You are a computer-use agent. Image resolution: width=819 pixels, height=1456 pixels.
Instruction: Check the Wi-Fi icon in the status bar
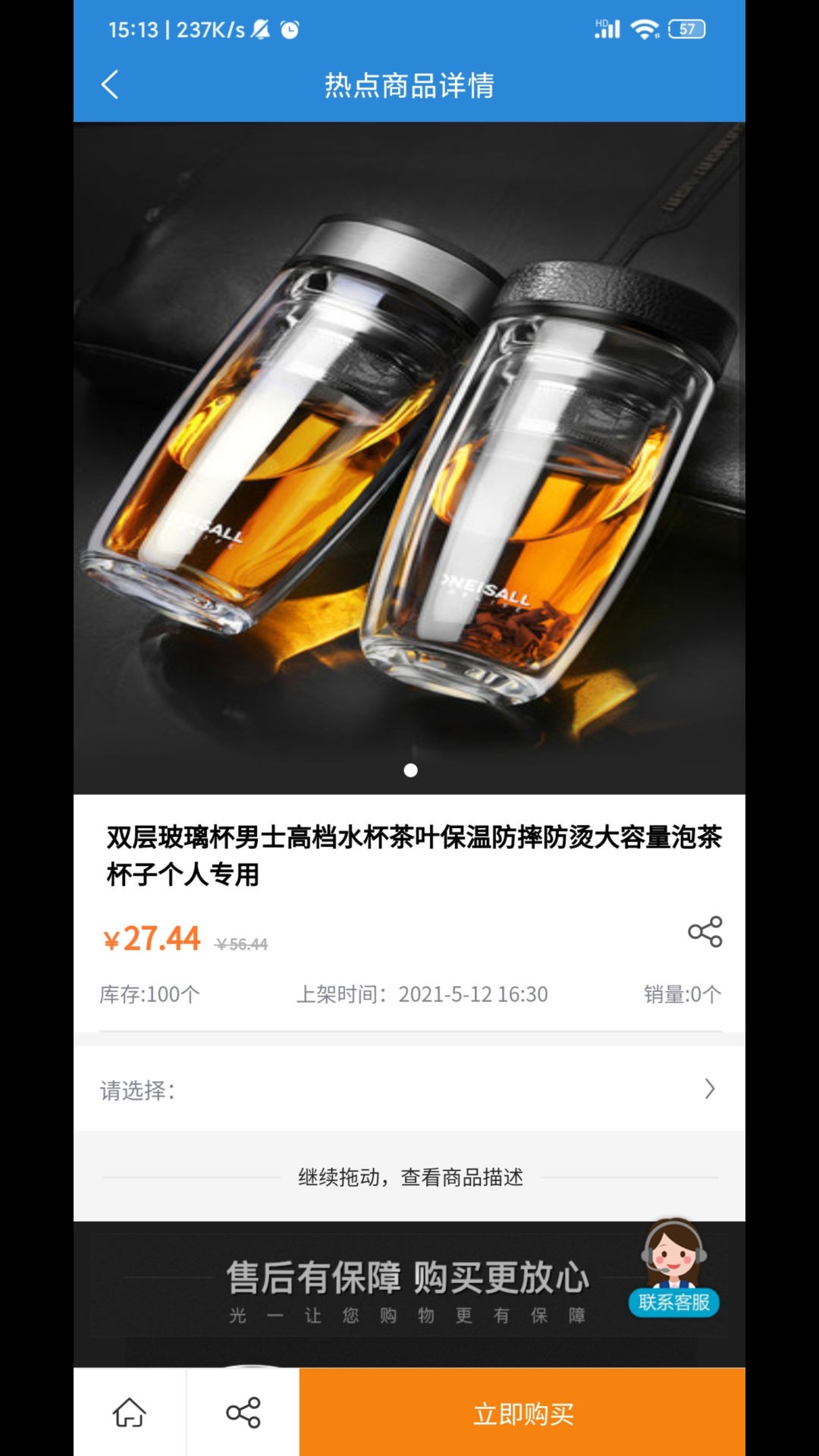pos(644,29)
